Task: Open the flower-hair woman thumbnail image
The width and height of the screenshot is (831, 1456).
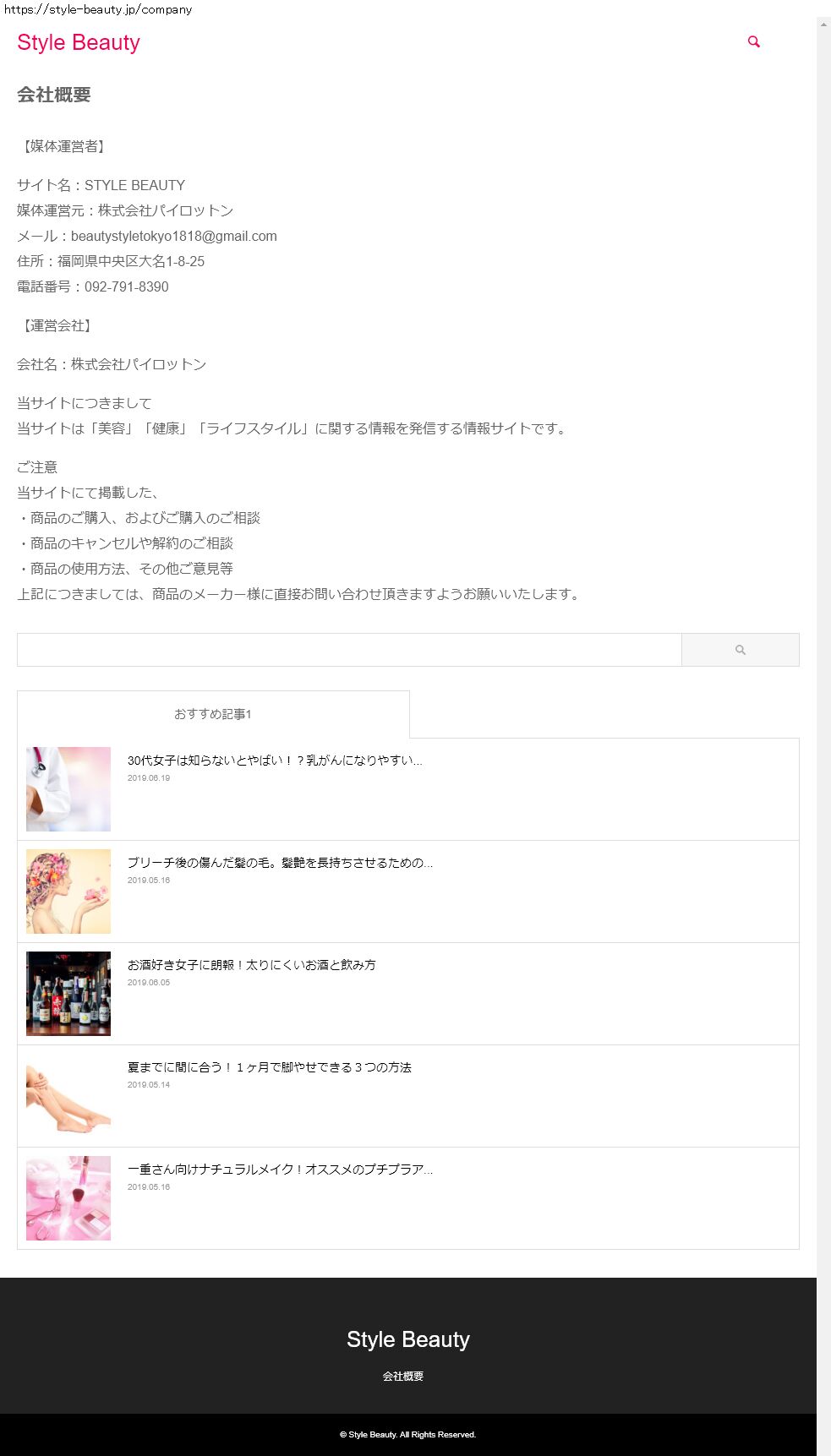Action: coord(68,892)
